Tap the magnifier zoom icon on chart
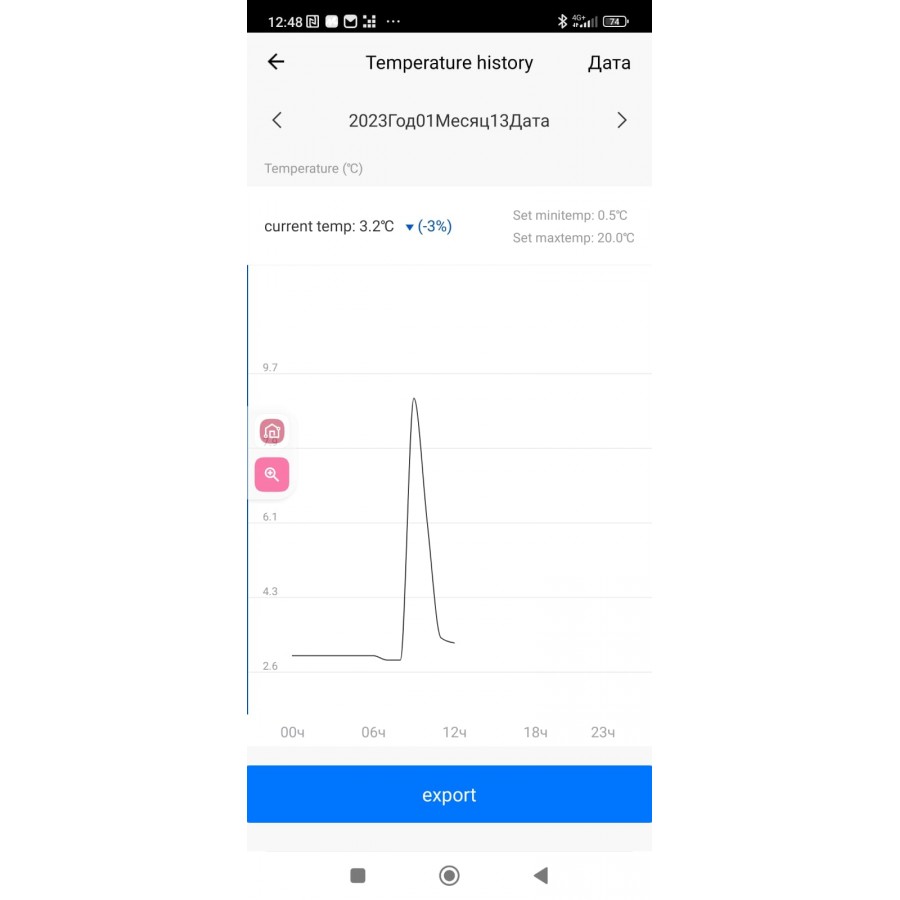This screenshot has height=900, width=900. pos(272,474)
